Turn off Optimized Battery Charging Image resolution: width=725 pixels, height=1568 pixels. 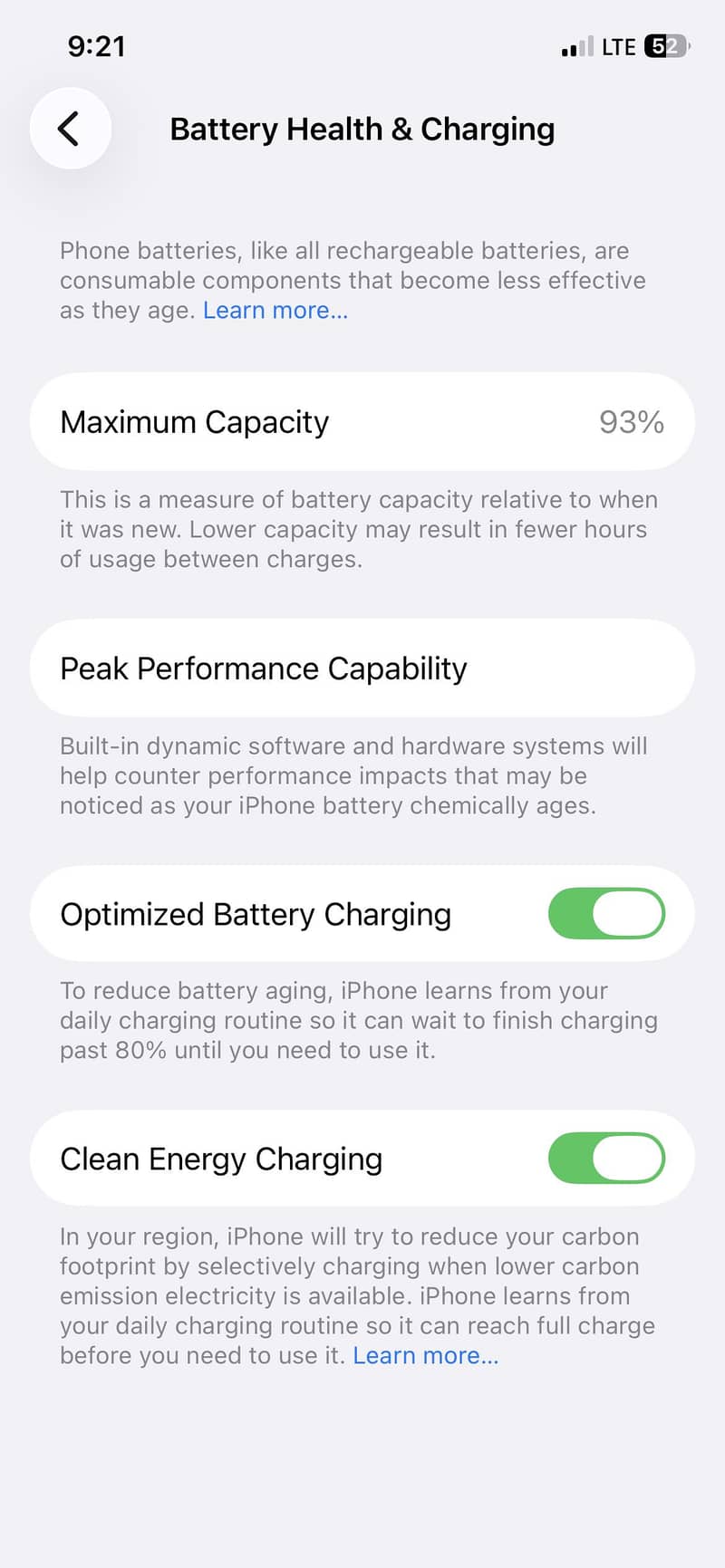coord(605,913)
